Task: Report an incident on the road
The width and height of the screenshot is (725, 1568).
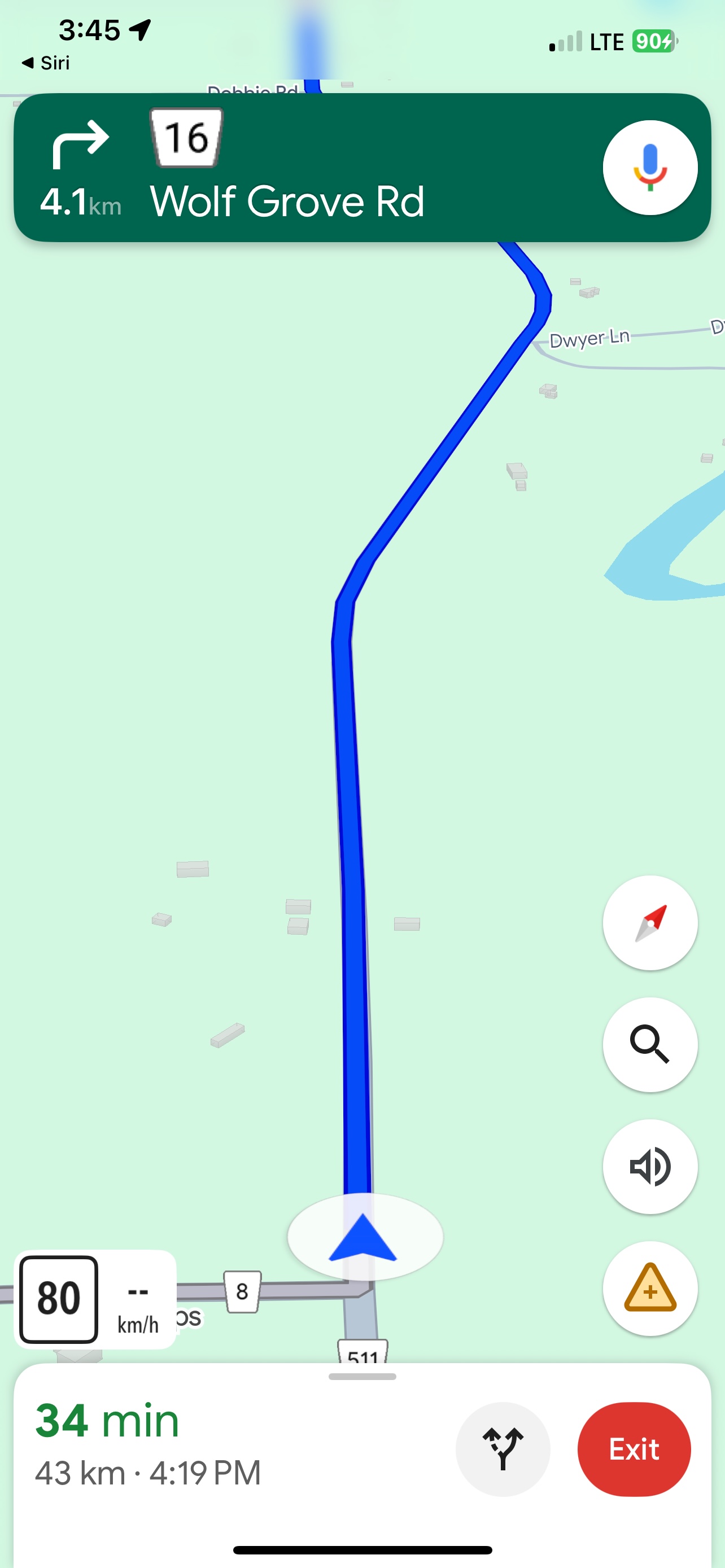Action: tap(649, 1288)
